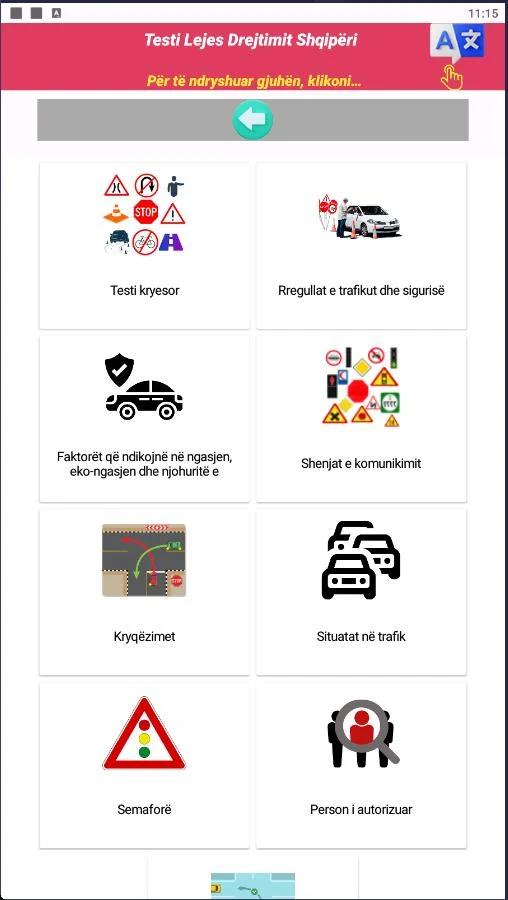
Task: Select Faktorët që ndikojnë në ngasjen card
Action: pos(145,419)
